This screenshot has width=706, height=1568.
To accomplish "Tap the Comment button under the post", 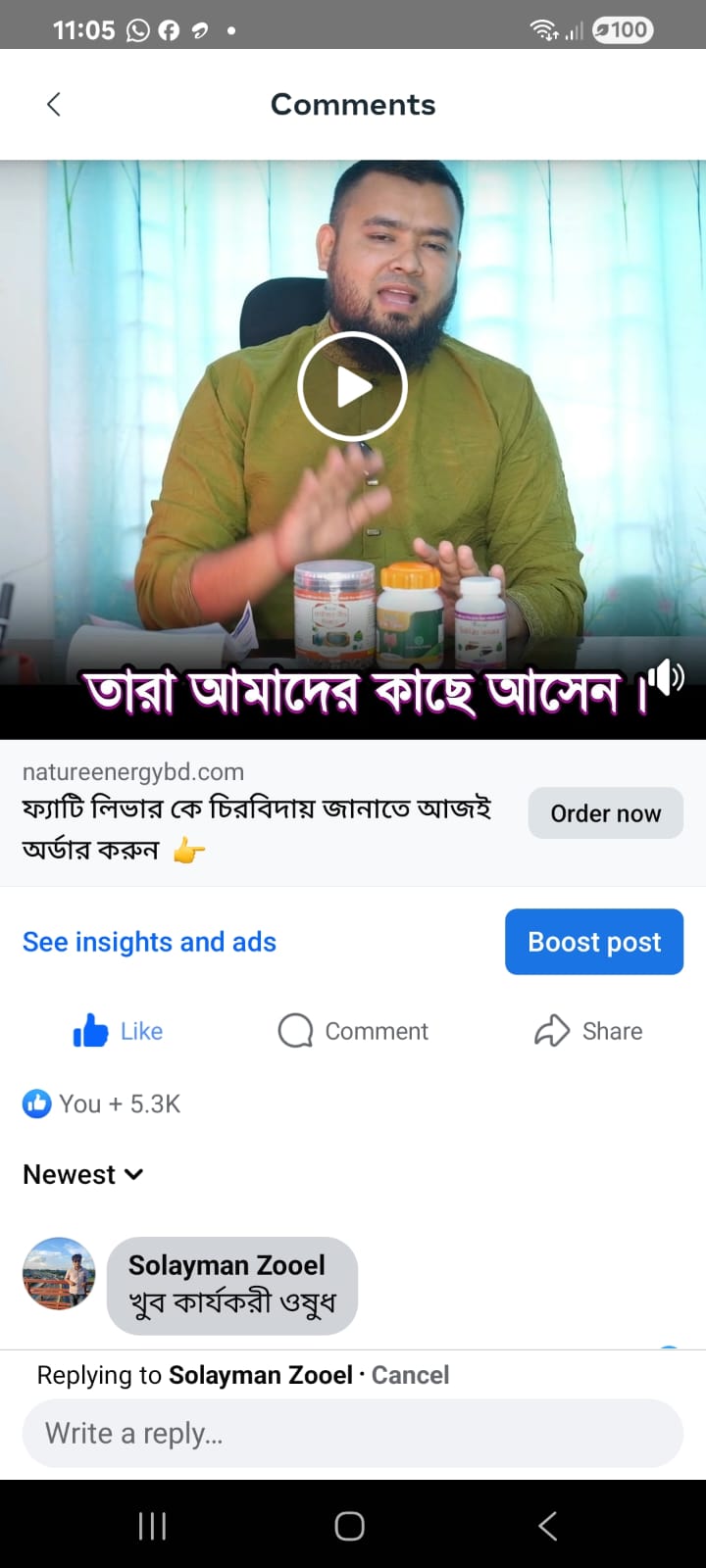I will pyautogui.click(x=353, y=1031).
